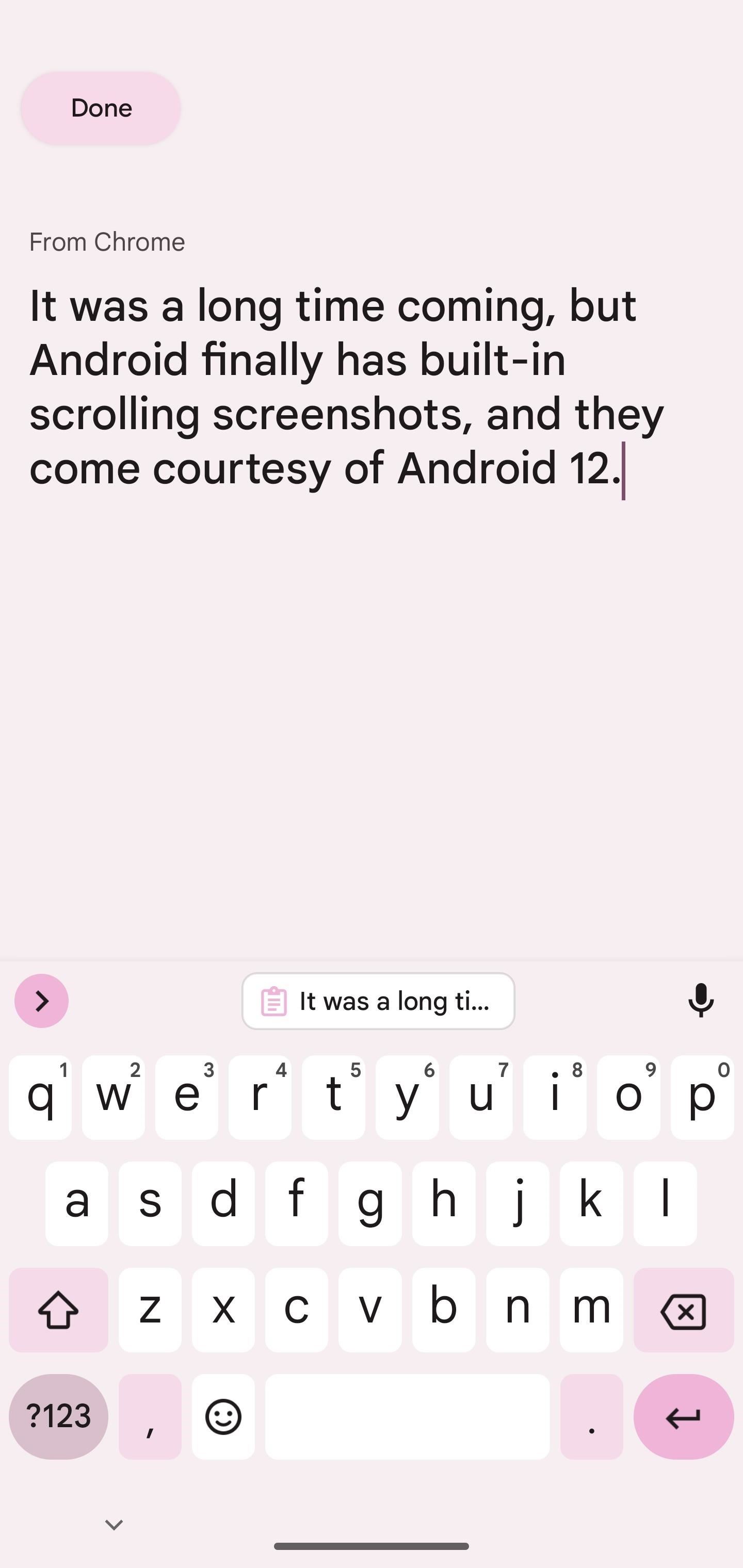This screenshot has width=743, height=1568.
Task: Tap the shift key
Action: [58, 1310]
